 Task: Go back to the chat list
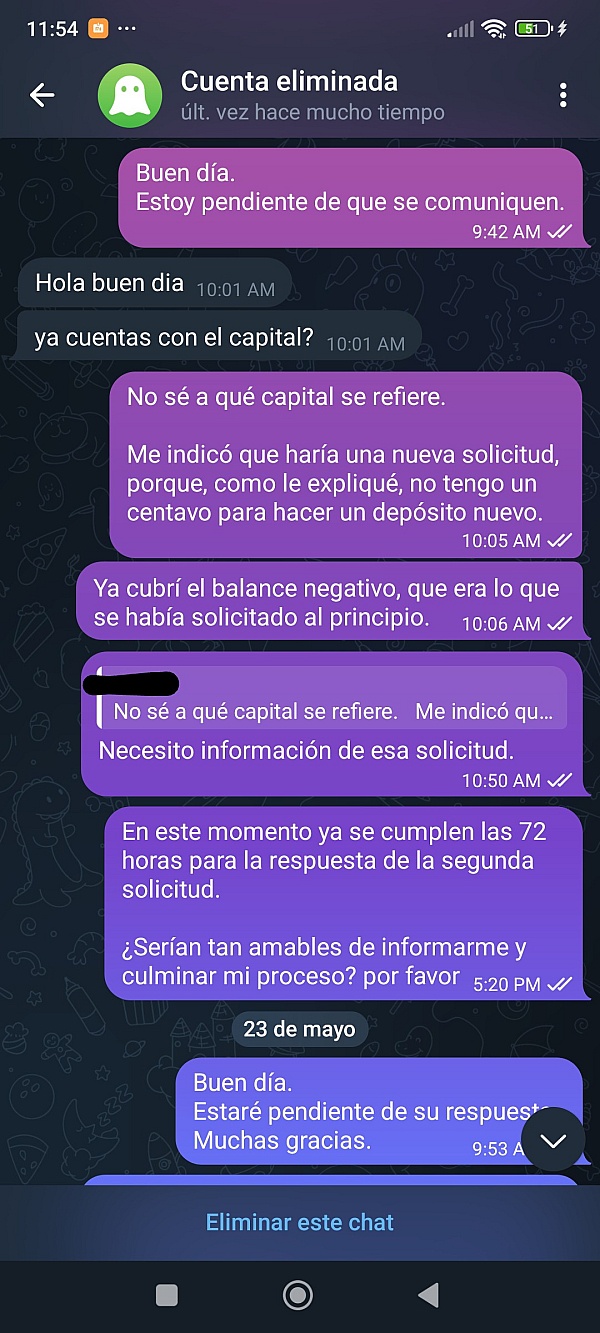coord(42,95)
